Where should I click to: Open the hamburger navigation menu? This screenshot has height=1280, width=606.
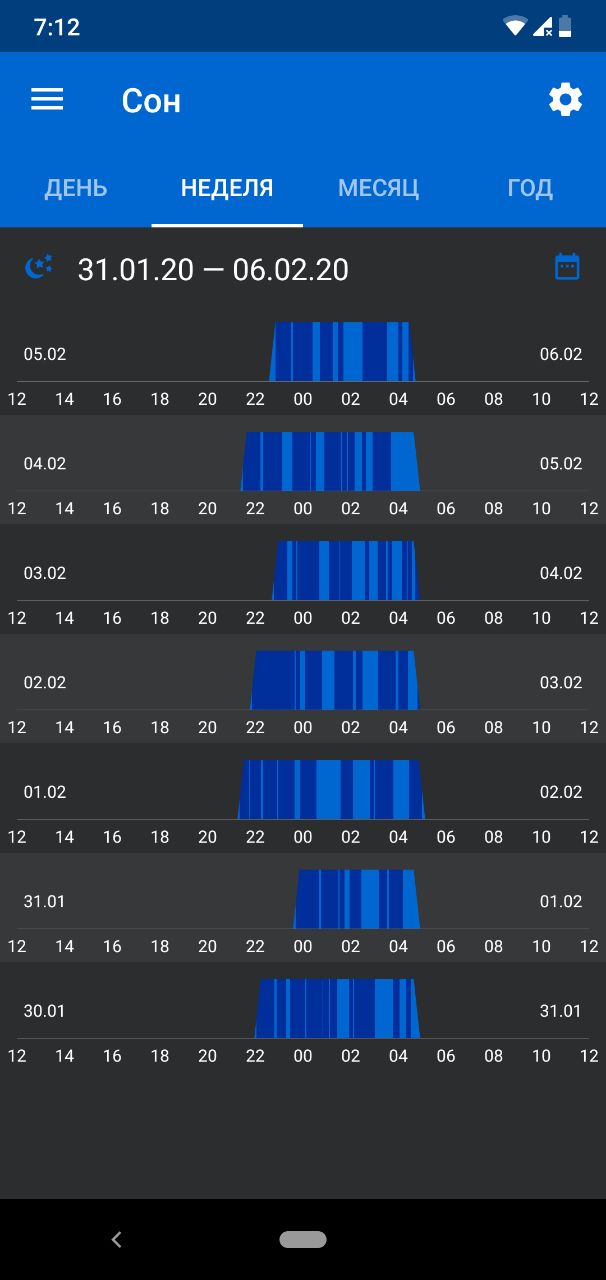pyautogui.click(x=47, y=99)
